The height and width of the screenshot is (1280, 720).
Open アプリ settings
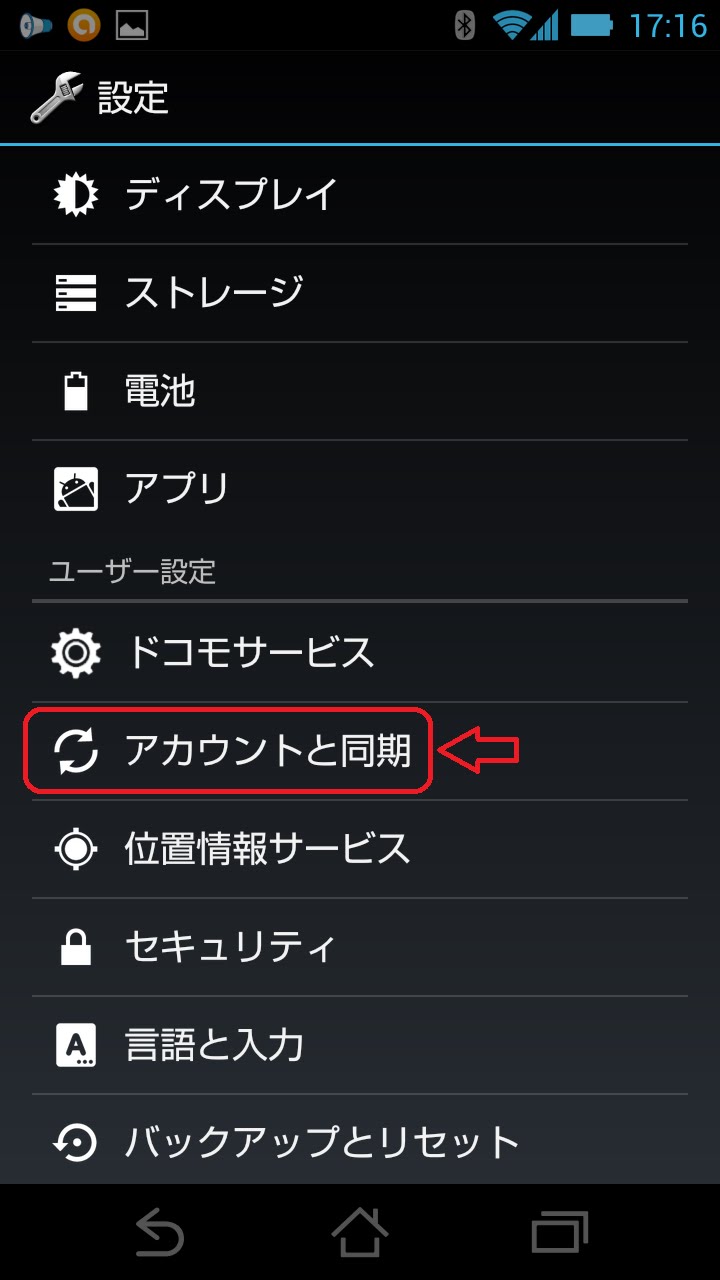[x=360, y=489]
